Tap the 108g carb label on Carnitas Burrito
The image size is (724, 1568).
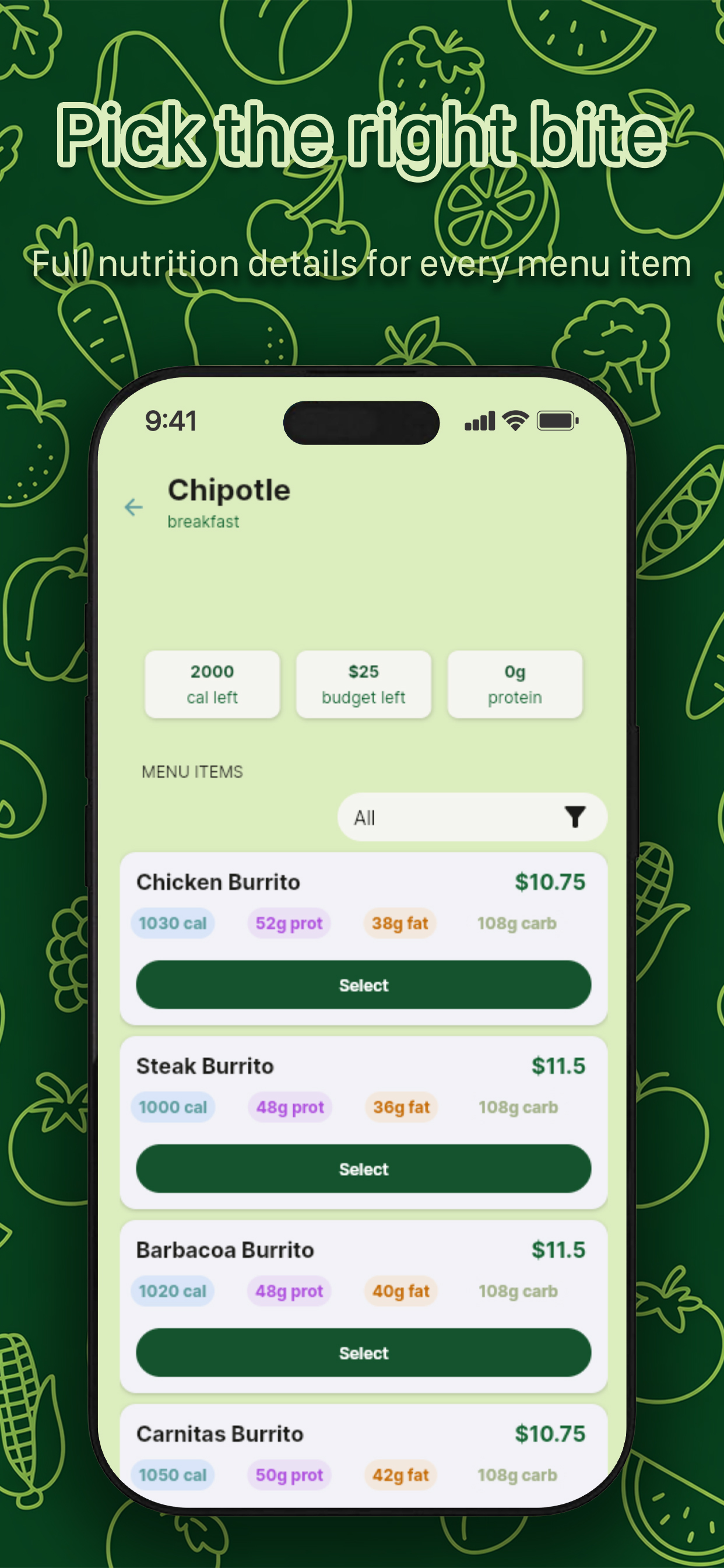(x=517, y=1475)
